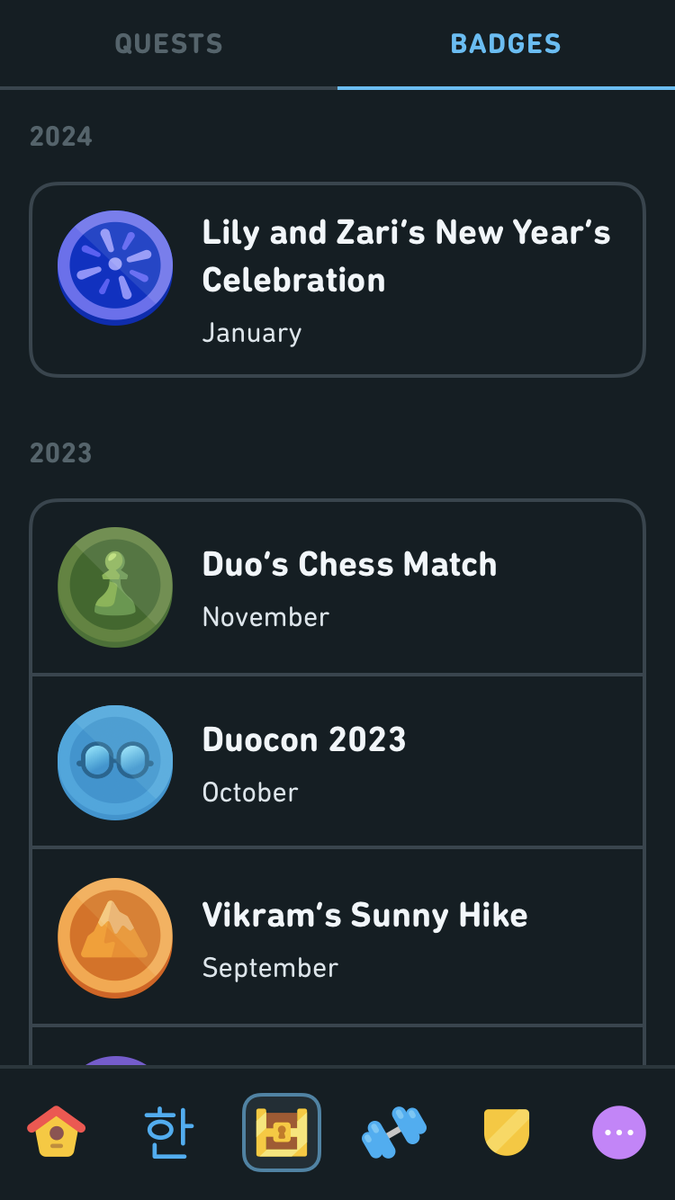Open the more options menu
This screenshot has height=1200, width=675.
click(619, 1132)
